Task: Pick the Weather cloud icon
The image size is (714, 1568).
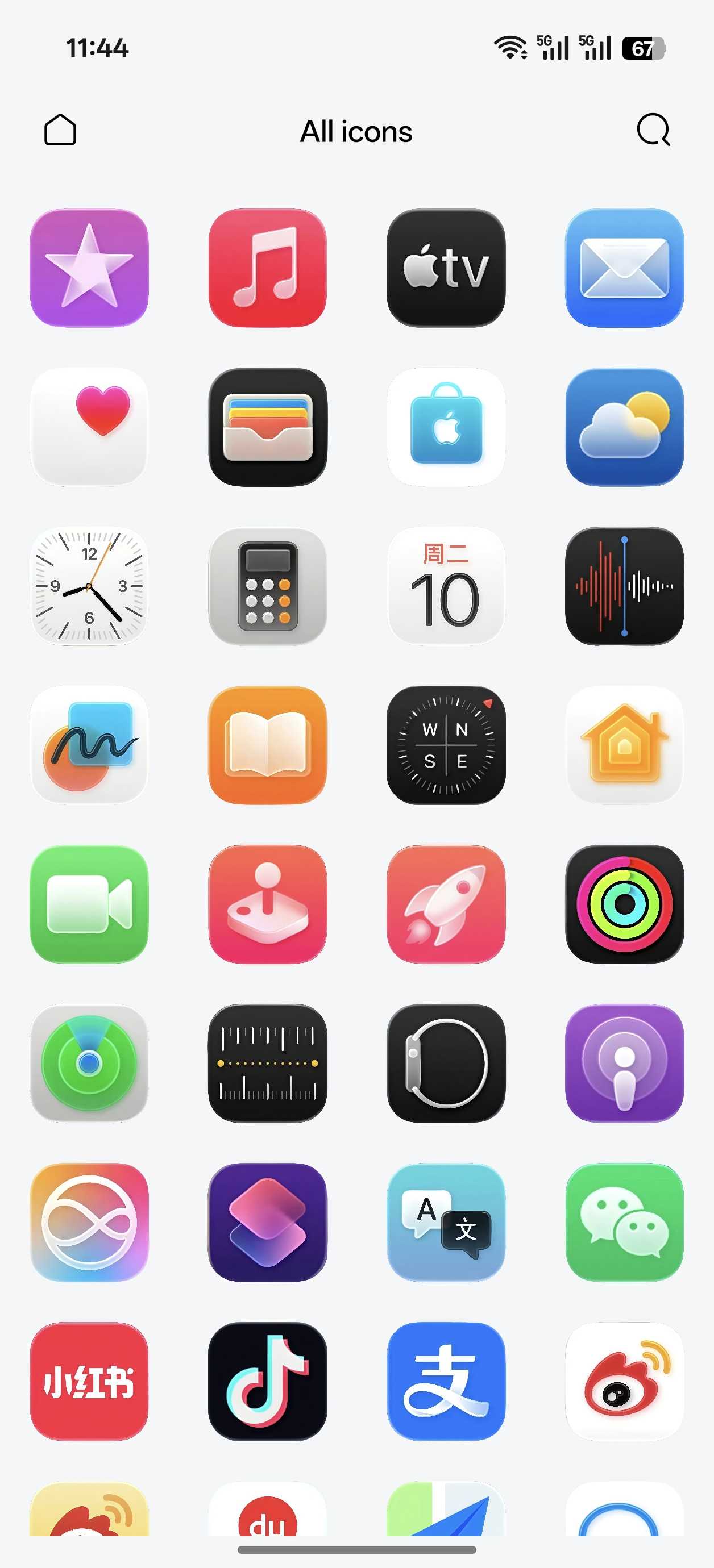Action: pyautogui.click(x=624, y=427)
